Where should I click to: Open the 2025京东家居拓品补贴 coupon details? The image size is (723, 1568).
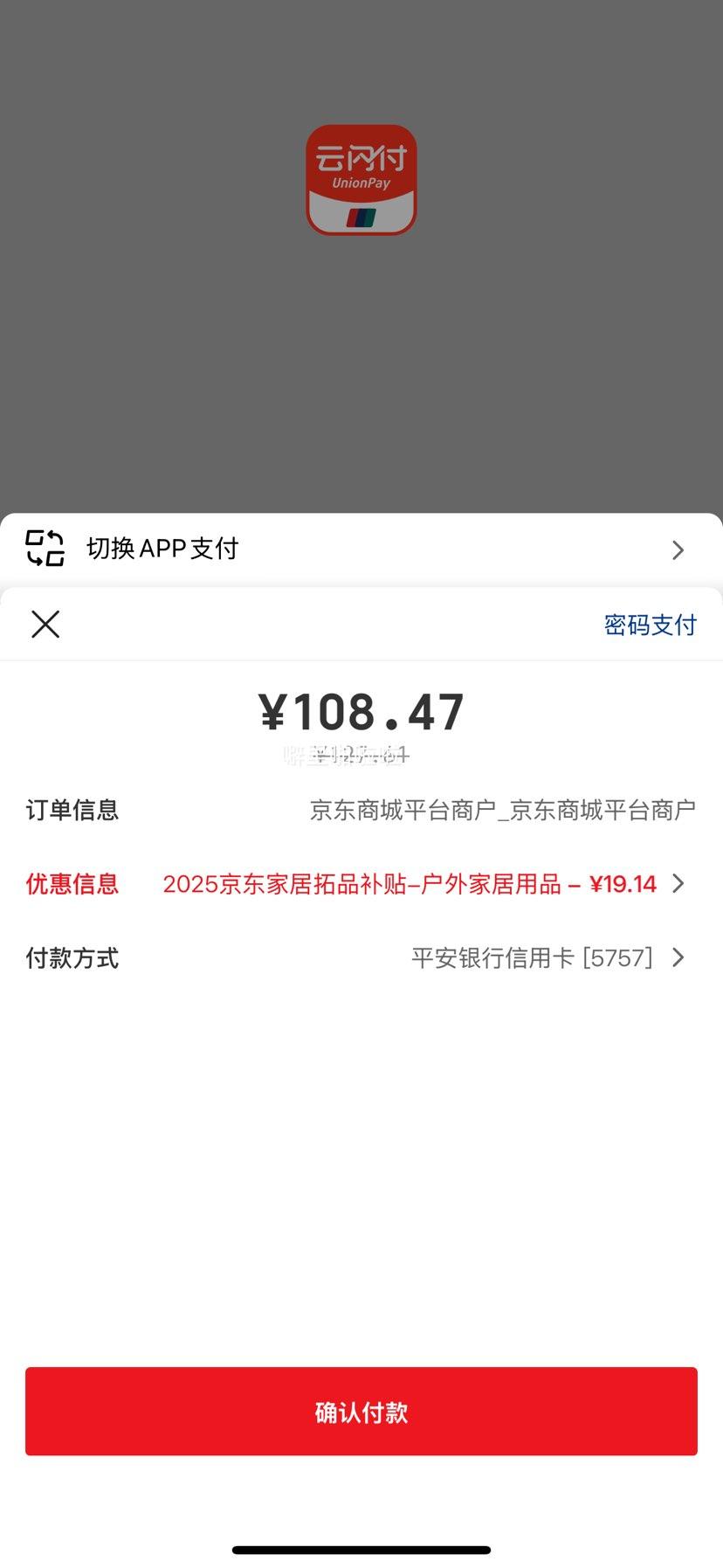click(x=362, y=884)
